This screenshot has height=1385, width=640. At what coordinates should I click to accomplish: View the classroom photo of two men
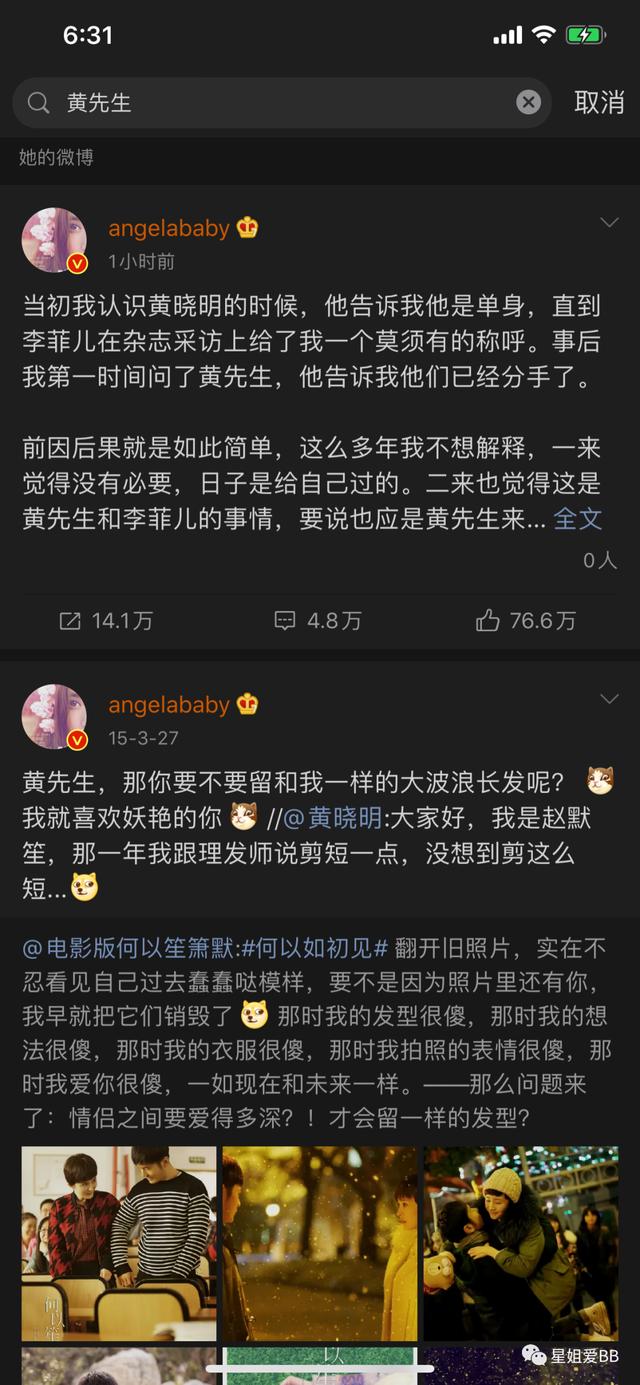[119, 1243]
